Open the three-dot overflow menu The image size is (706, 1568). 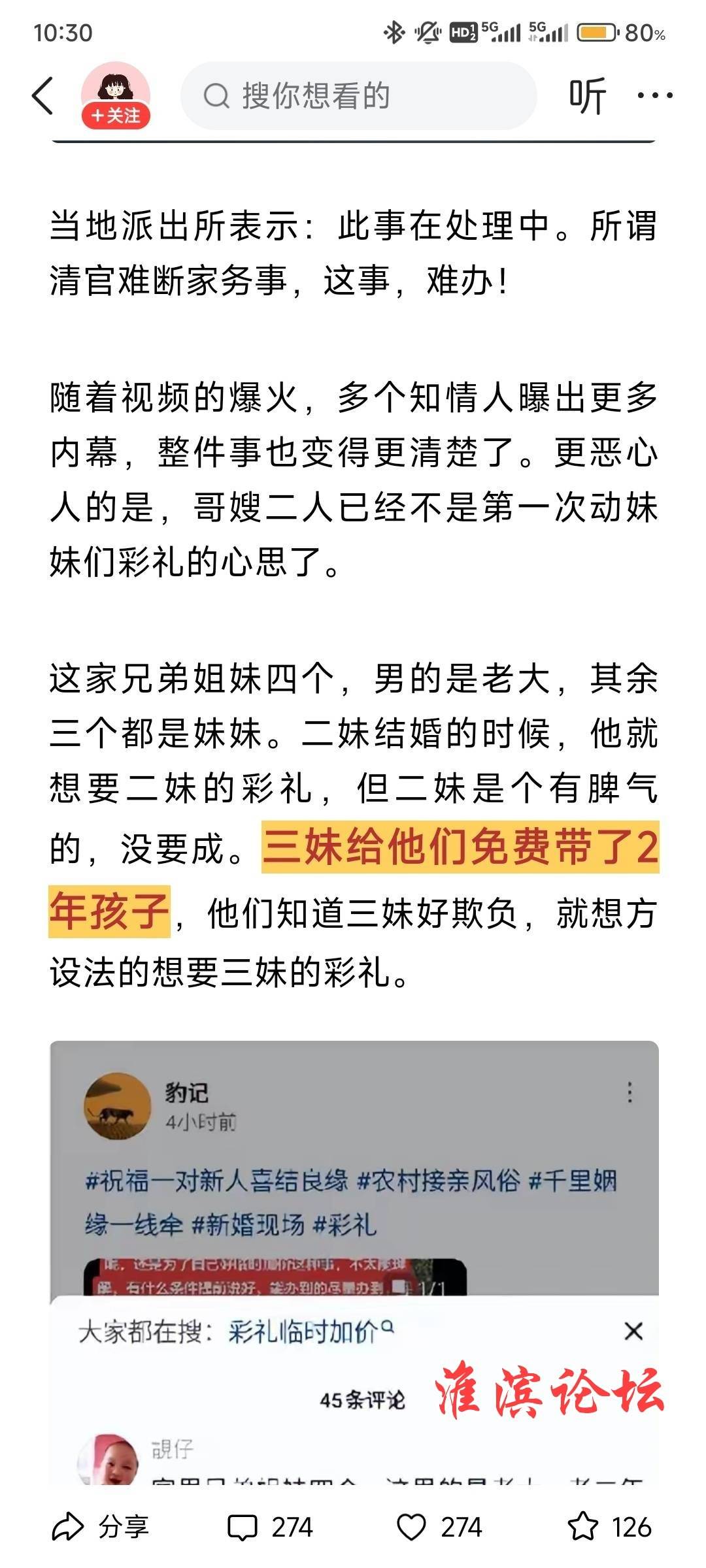click(654, 96)
